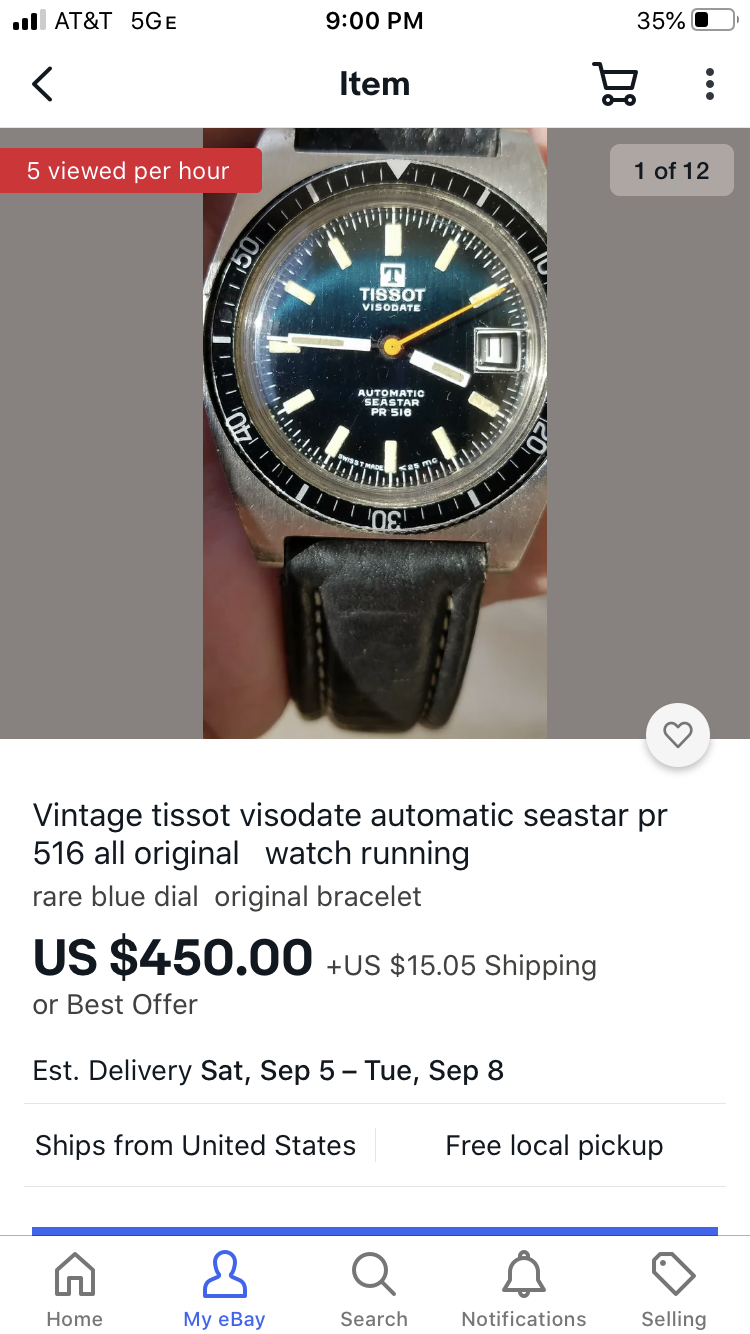
Task: Switch to the Home tab
Action: 75,1289
